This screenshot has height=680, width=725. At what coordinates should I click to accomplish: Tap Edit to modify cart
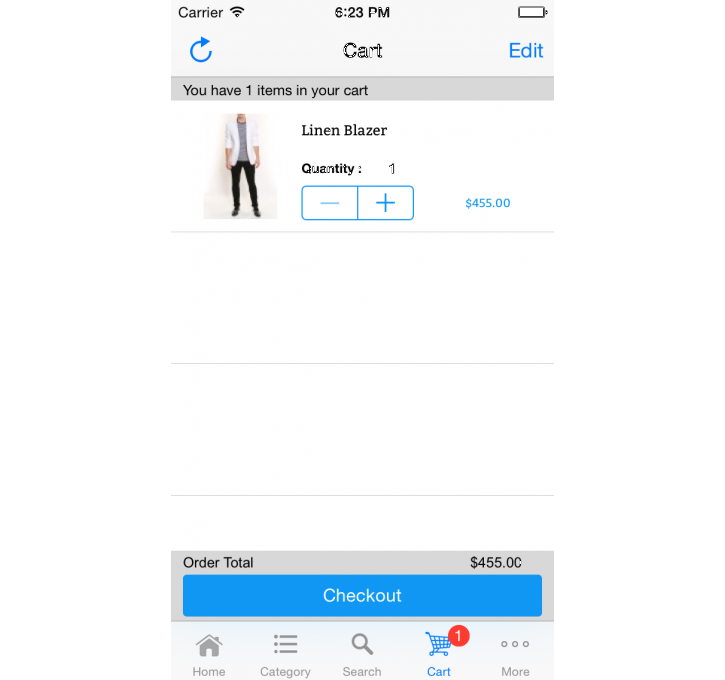pos(525,50)
